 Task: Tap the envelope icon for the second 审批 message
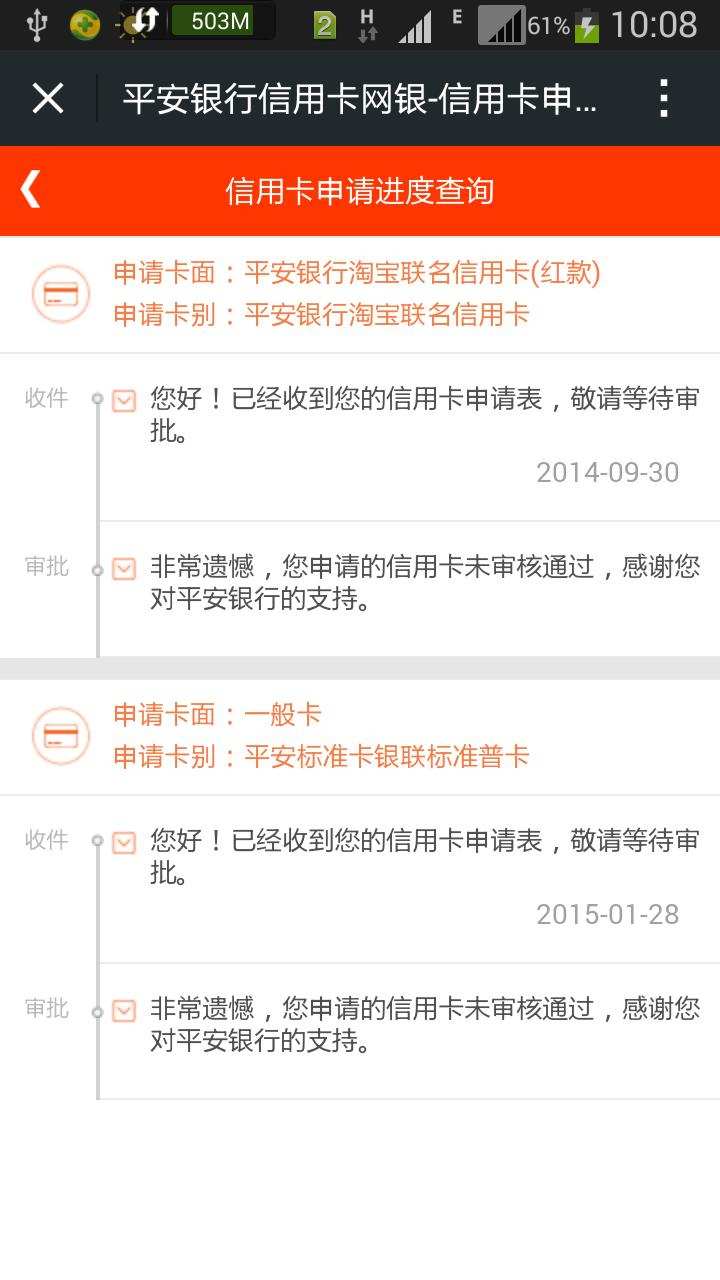pos(122,1008)
